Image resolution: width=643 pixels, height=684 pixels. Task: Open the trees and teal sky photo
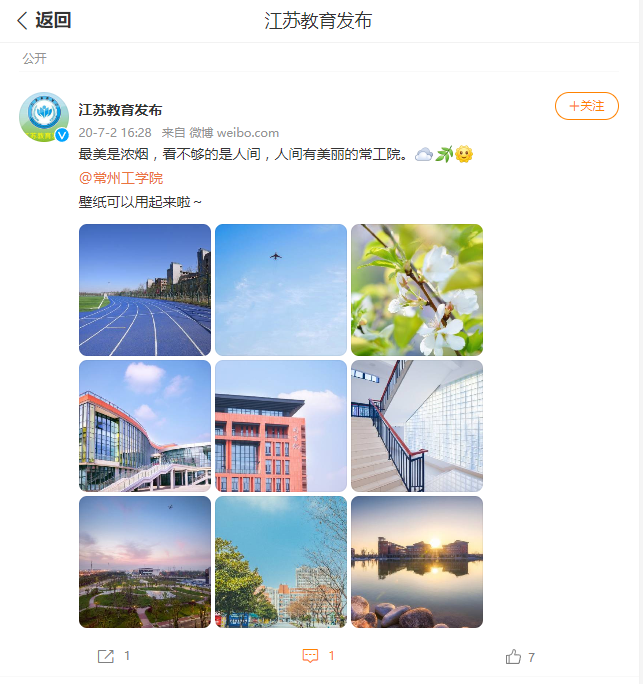point(281,562)
